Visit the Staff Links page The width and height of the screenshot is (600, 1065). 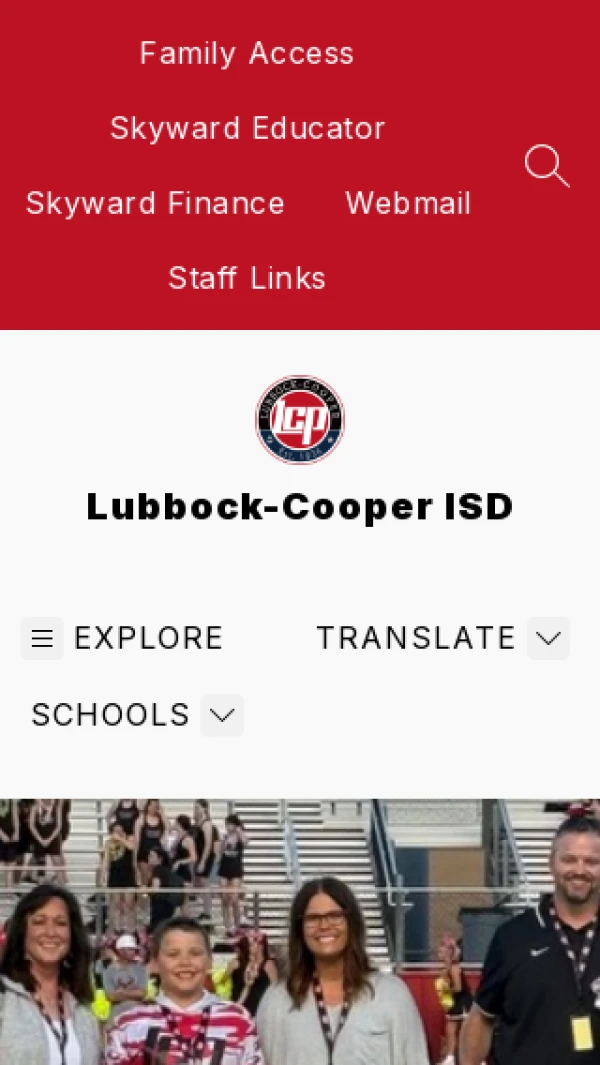pyautogui.click(x=247, y=278)
